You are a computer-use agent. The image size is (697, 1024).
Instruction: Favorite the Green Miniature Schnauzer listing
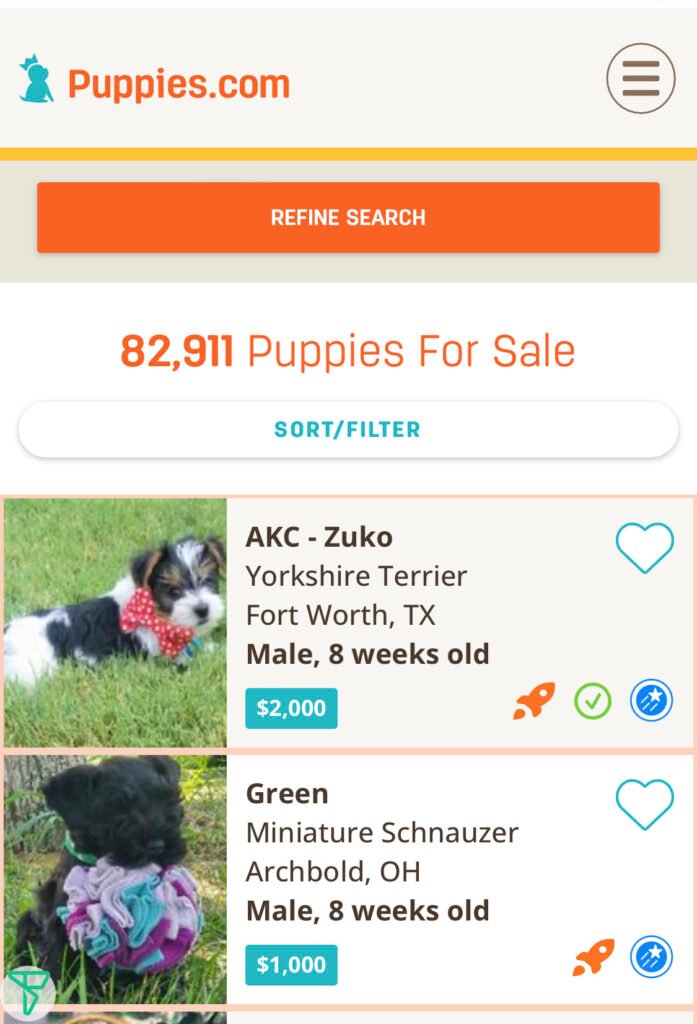(x=644, y=804)
